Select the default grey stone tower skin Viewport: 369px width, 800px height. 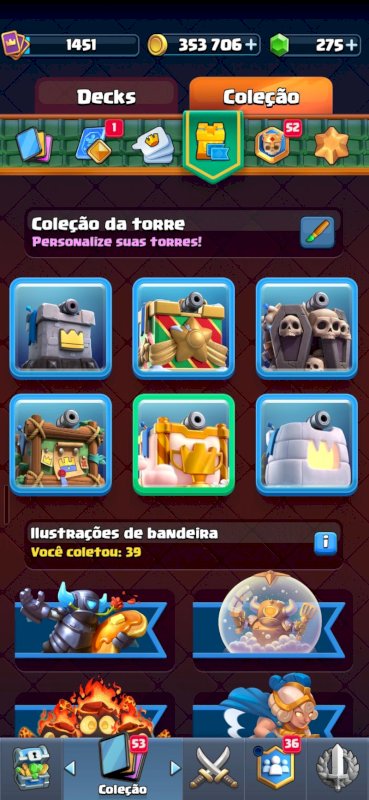(x=61, y=329)
